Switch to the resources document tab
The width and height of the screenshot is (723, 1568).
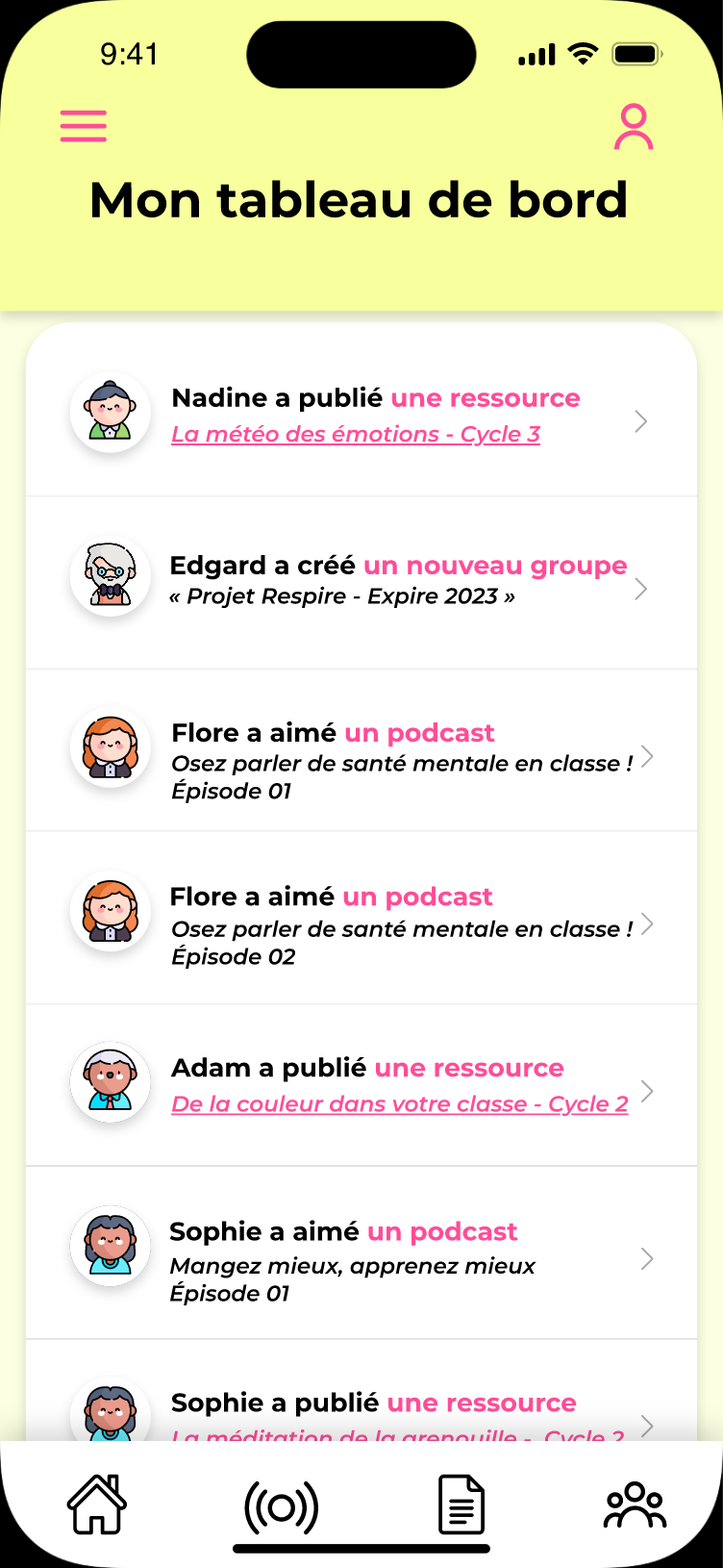[461, 1505]
